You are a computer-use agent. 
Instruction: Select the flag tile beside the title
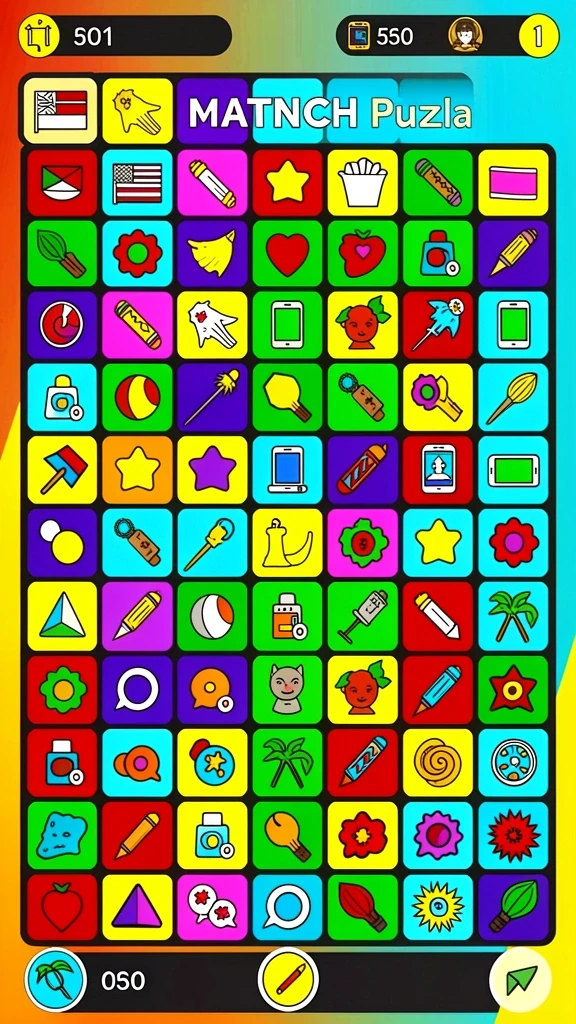tap(61, 110)
